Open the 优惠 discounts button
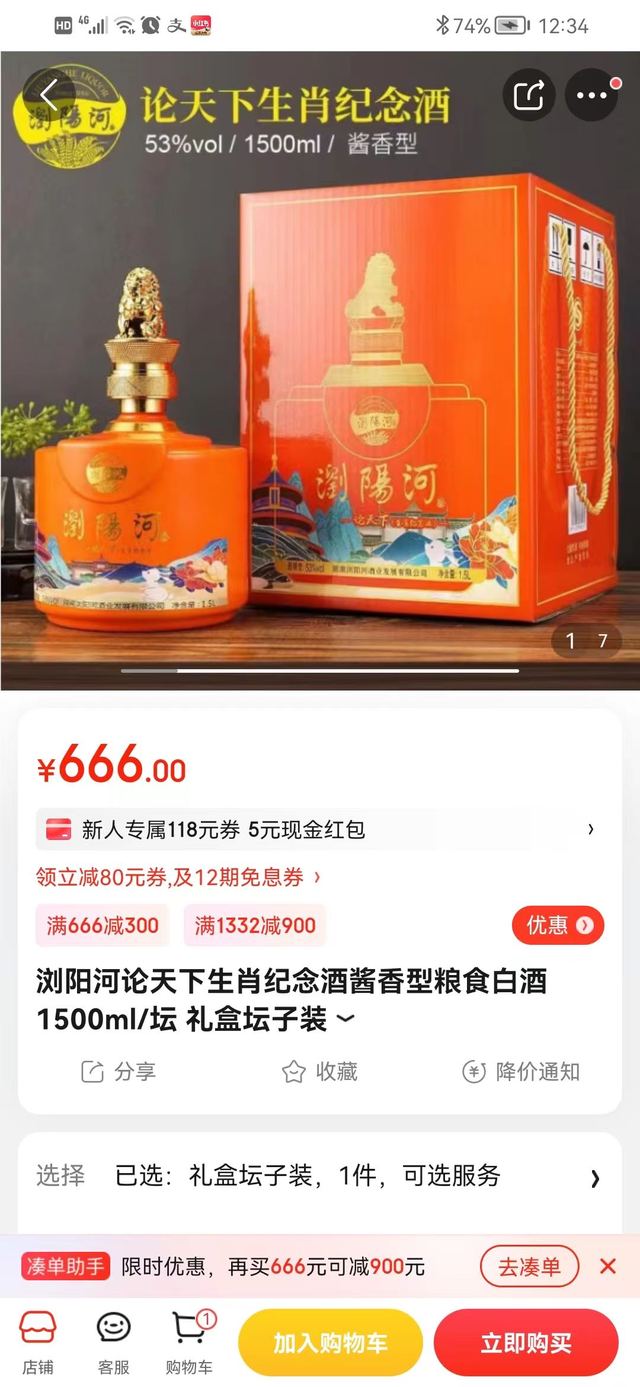 point(559,926)
